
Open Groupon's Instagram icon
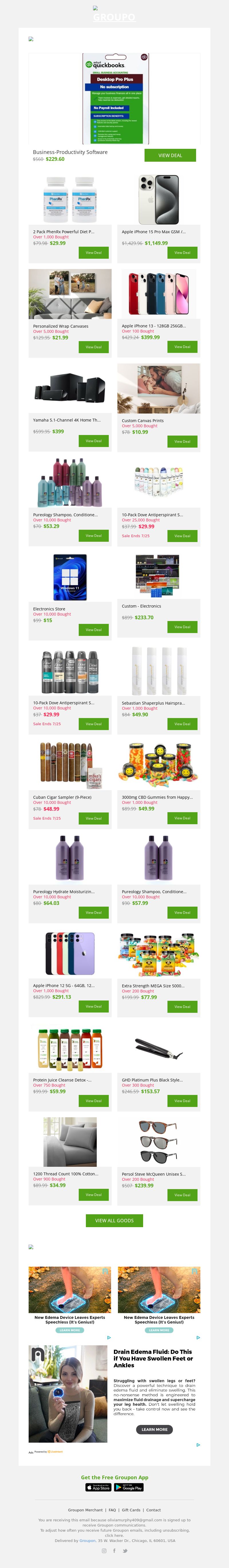[104, 1551]
